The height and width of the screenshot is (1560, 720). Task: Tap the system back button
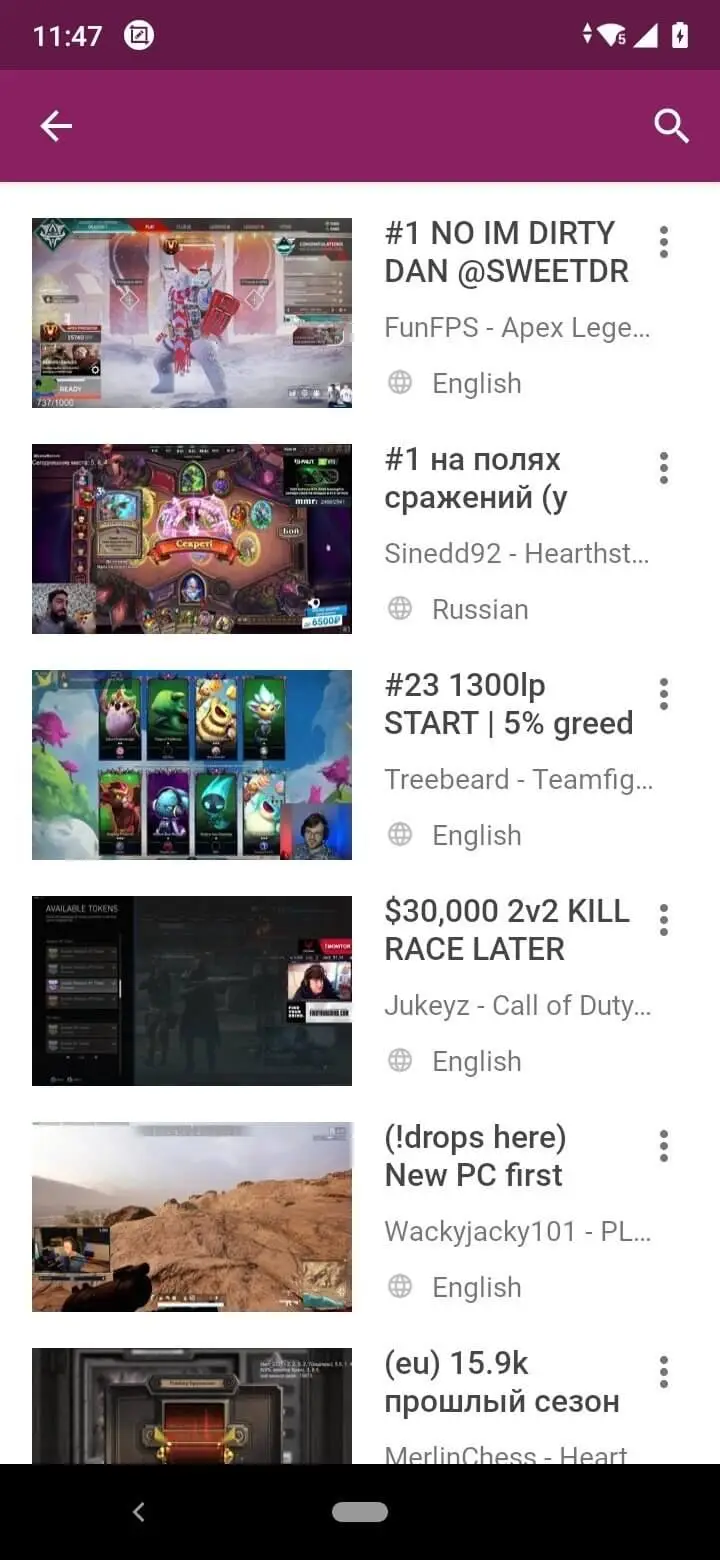pyautogui.click(x=139, y=1512)
